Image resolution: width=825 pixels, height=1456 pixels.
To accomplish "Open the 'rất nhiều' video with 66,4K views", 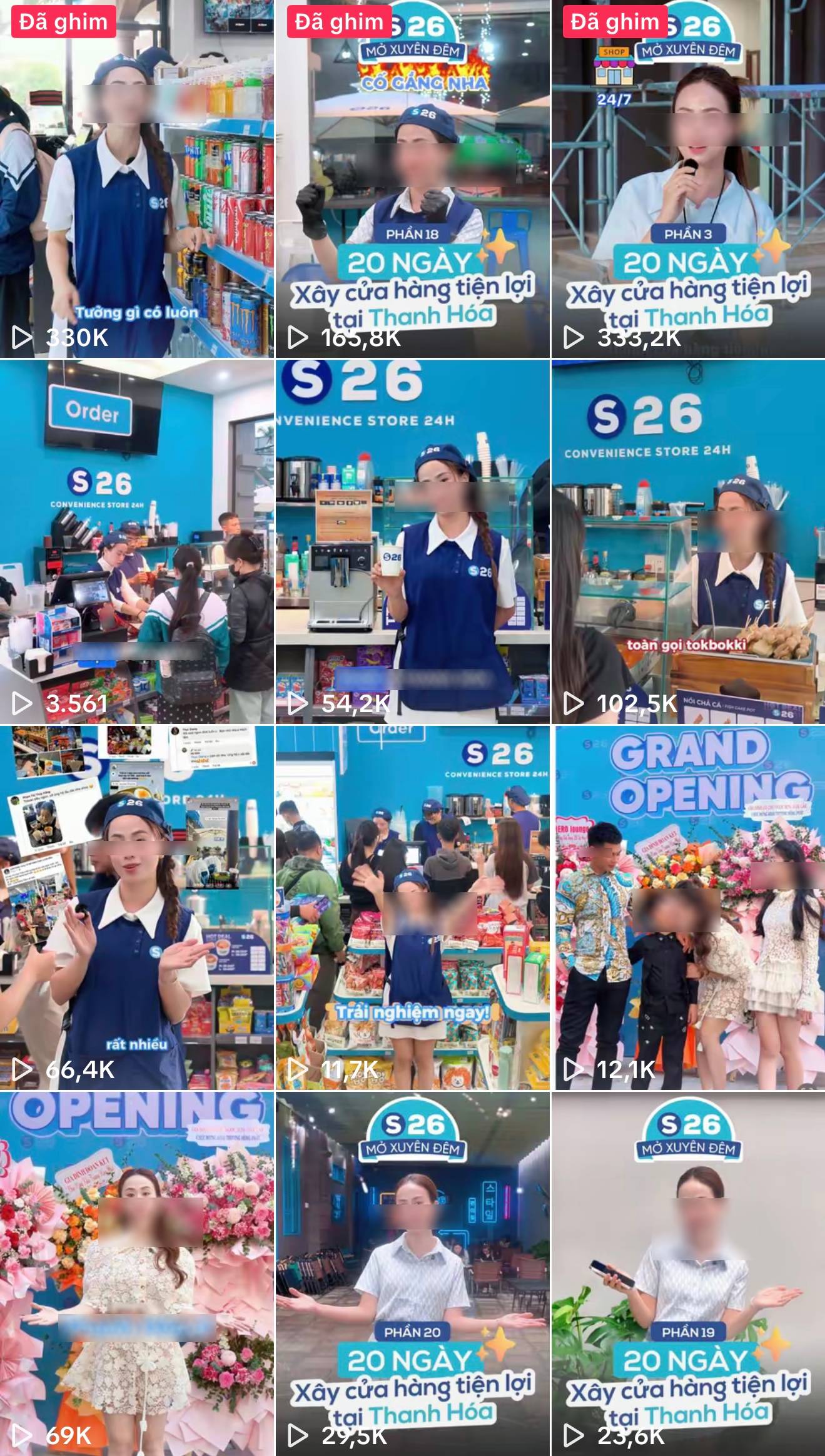I will (x=137, y=907).
